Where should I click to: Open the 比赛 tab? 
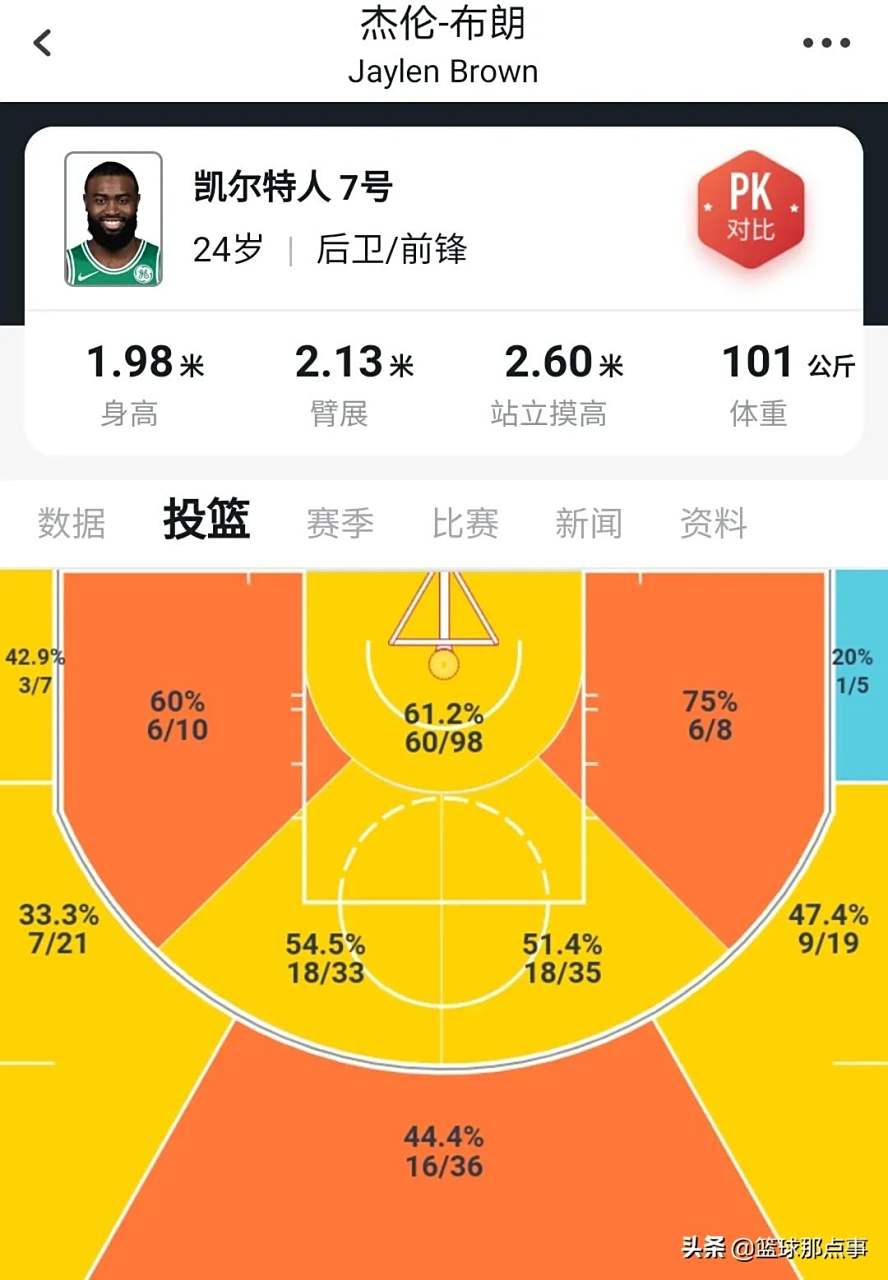click(465, 523)
